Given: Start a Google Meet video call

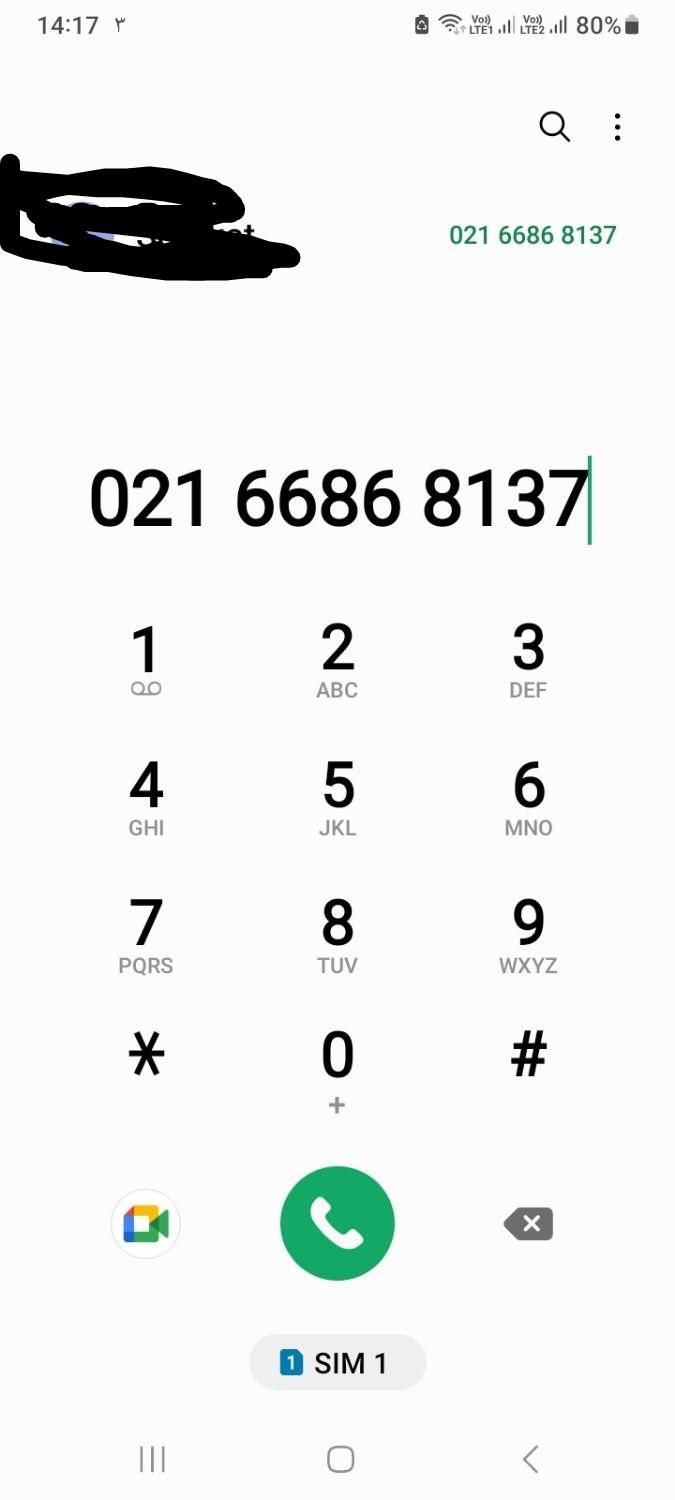Looking at the screenshot, I should pos(146,1224).
